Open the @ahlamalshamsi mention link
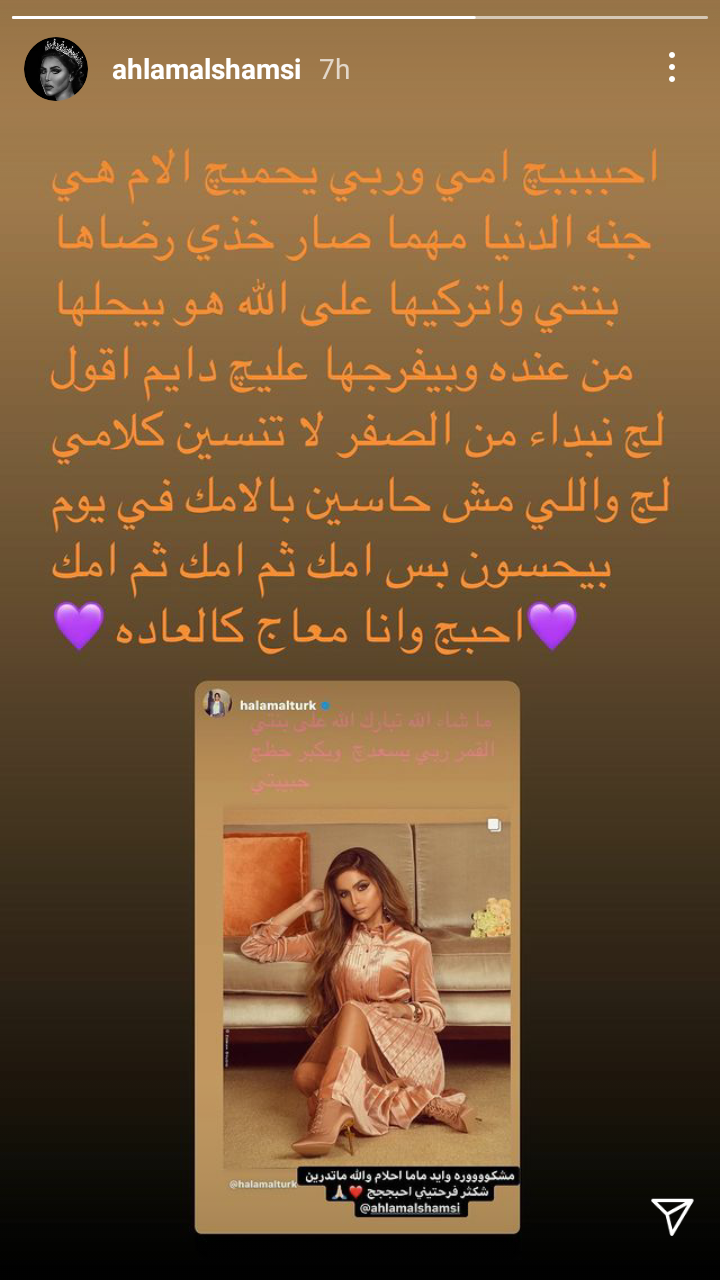 coord(408,1209)
